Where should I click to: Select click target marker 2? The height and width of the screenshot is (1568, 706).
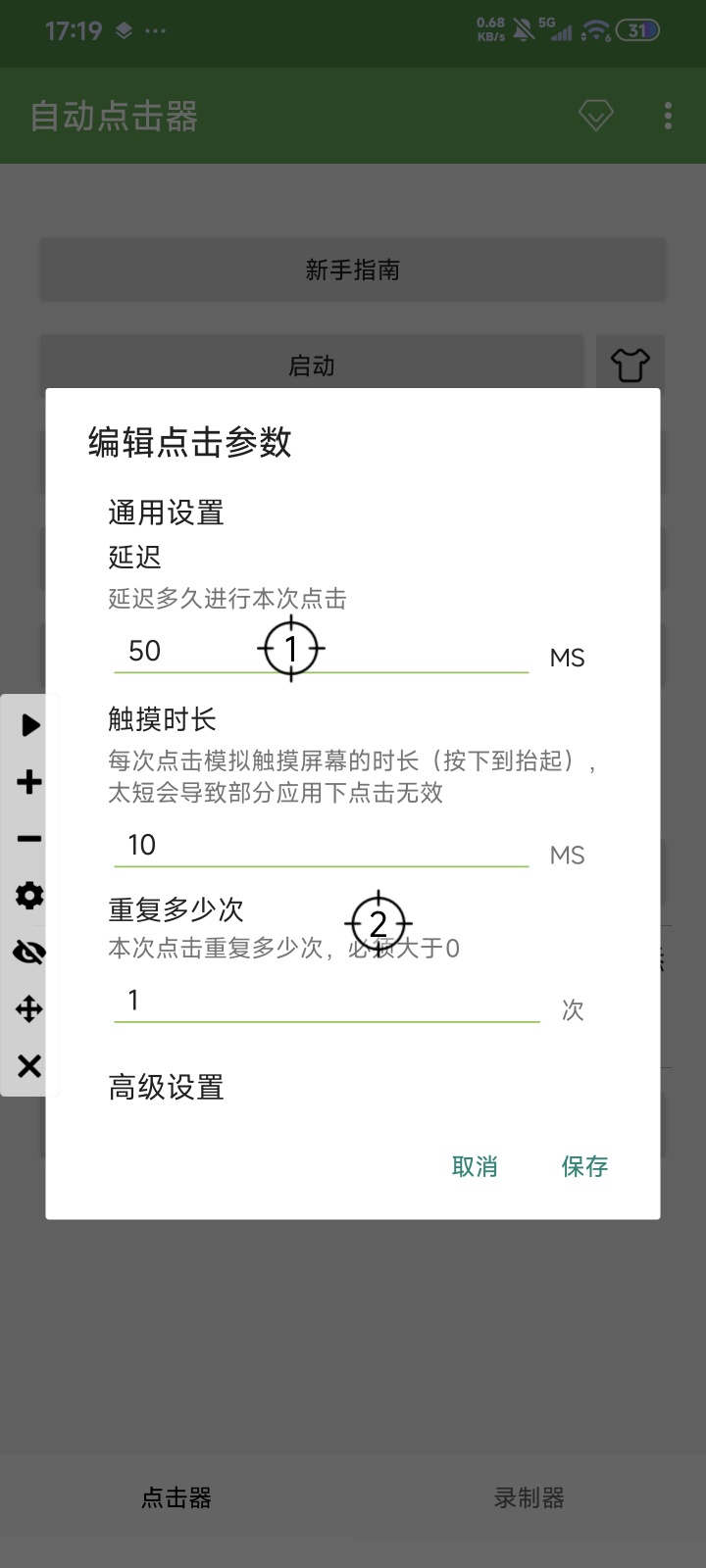click(380, 922)
